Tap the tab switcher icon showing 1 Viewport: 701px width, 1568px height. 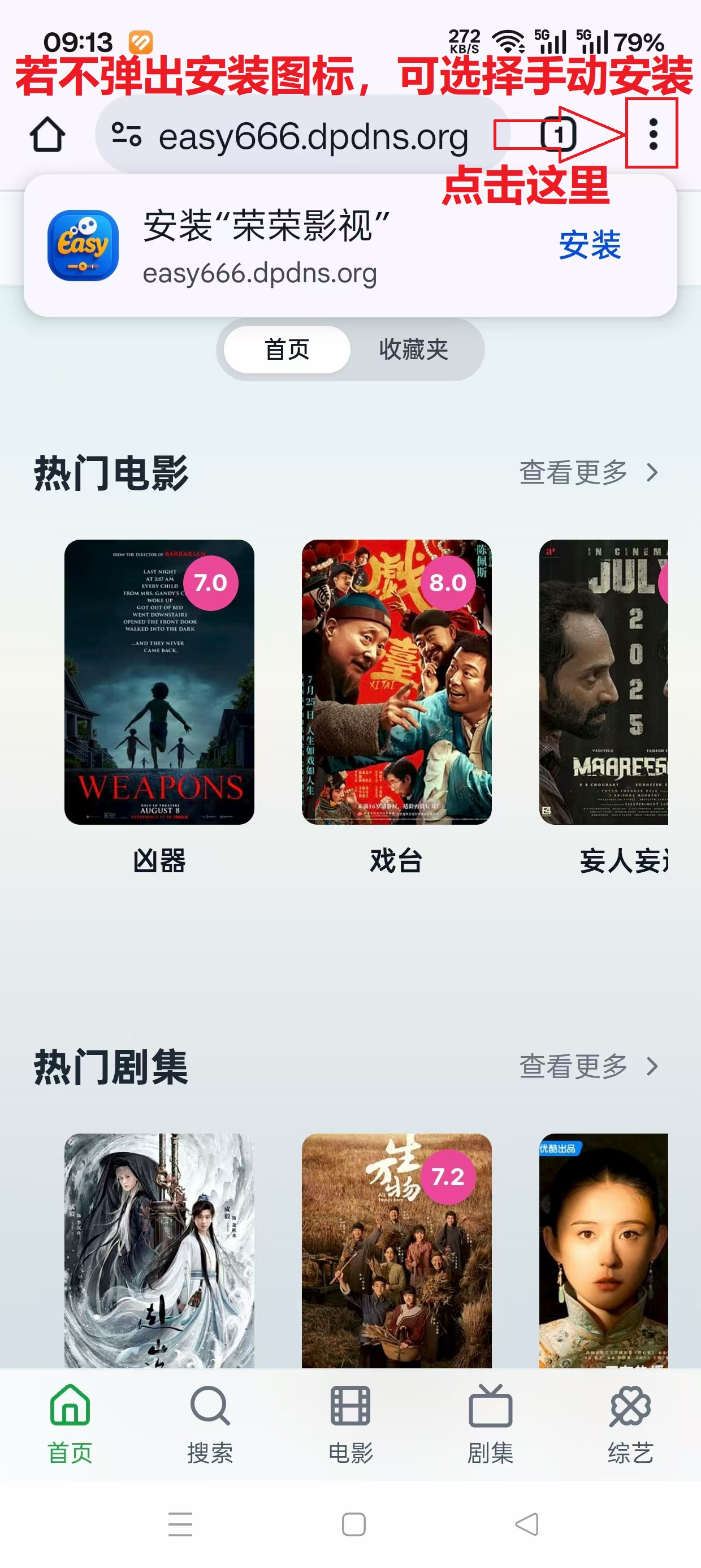tap(557, 135)
